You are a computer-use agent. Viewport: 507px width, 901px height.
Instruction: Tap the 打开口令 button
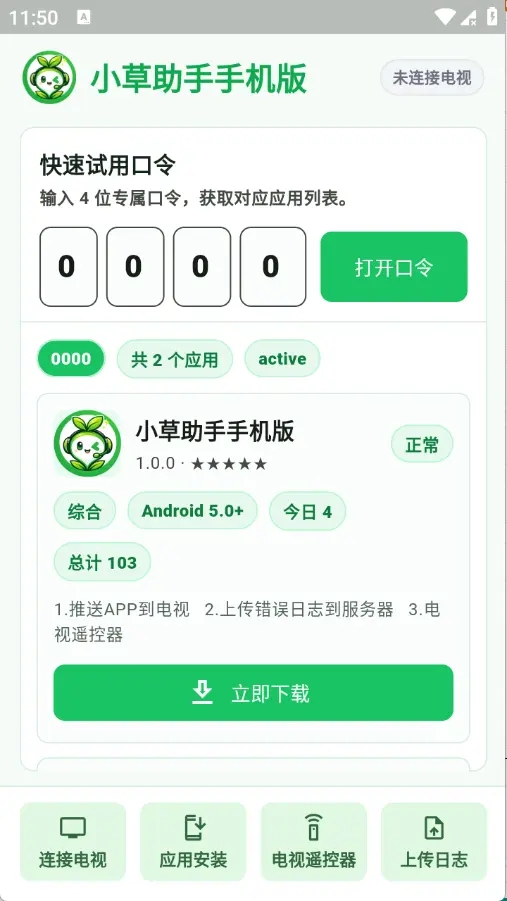pyautogui.click(x=394, y=267)
